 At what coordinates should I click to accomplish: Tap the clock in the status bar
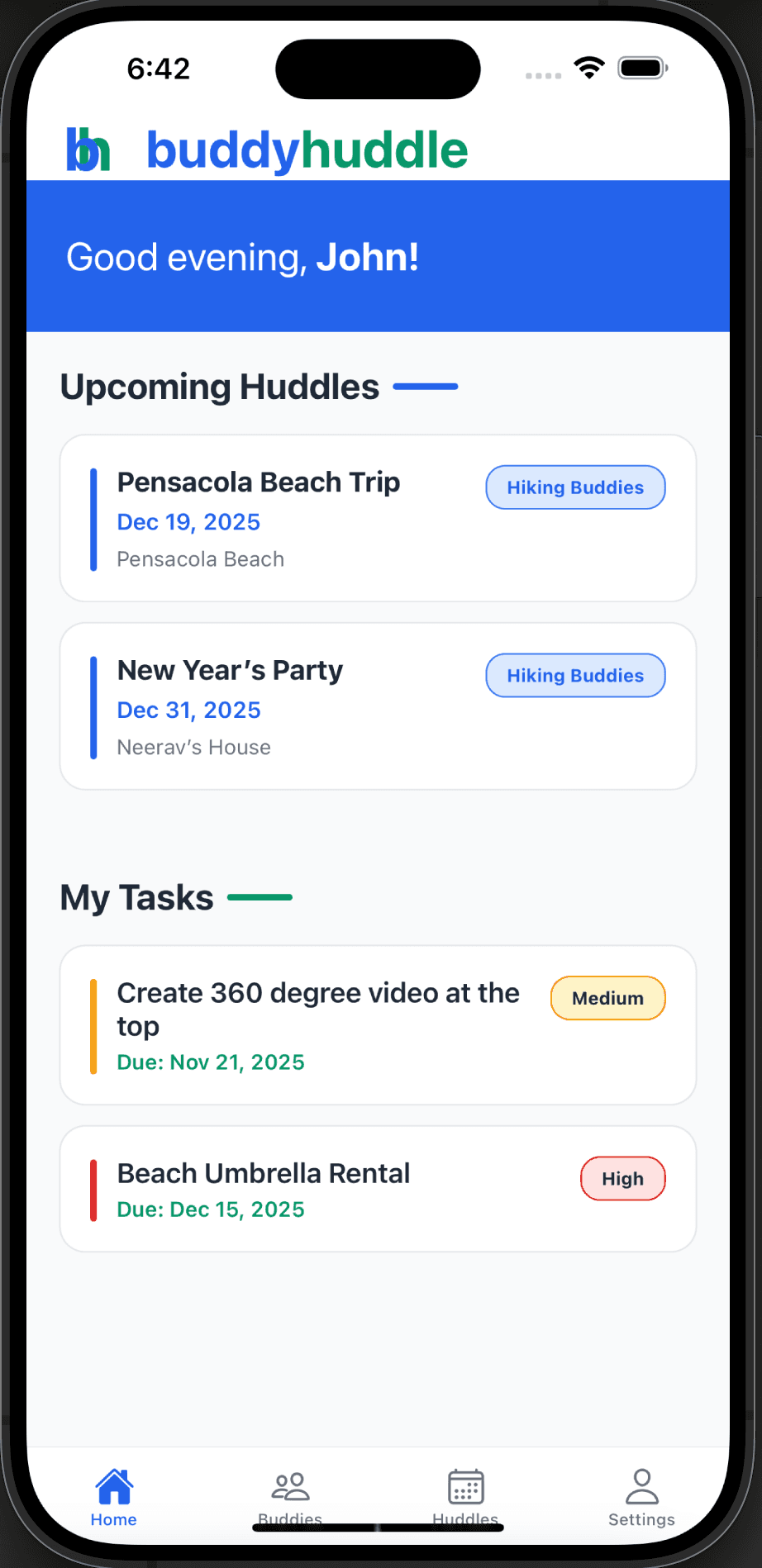pos(159,69)
